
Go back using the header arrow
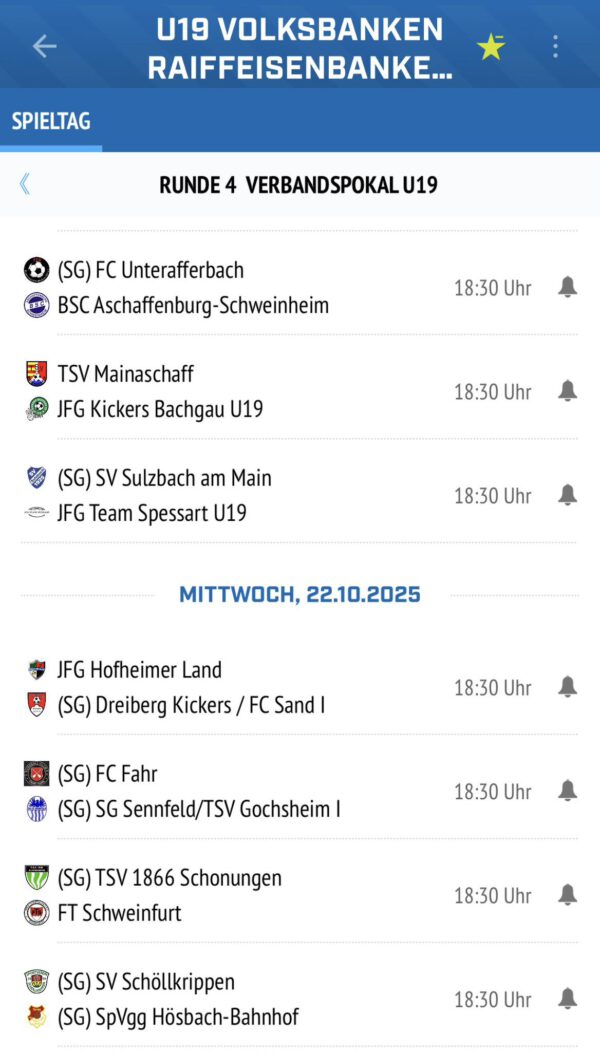point(44,46)
